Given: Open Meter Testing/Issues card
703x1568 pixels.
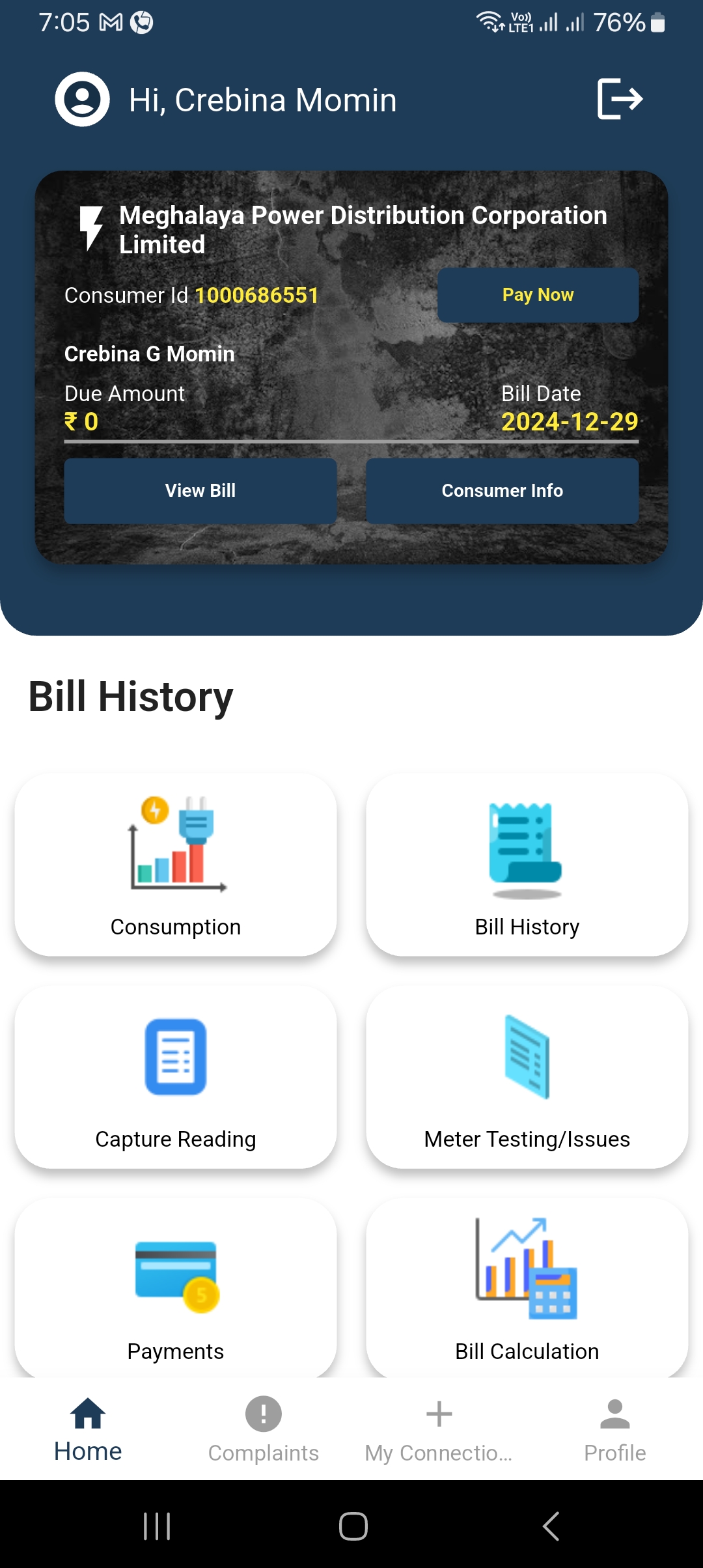Looking at the screenshot, I should coord(527,1077).
